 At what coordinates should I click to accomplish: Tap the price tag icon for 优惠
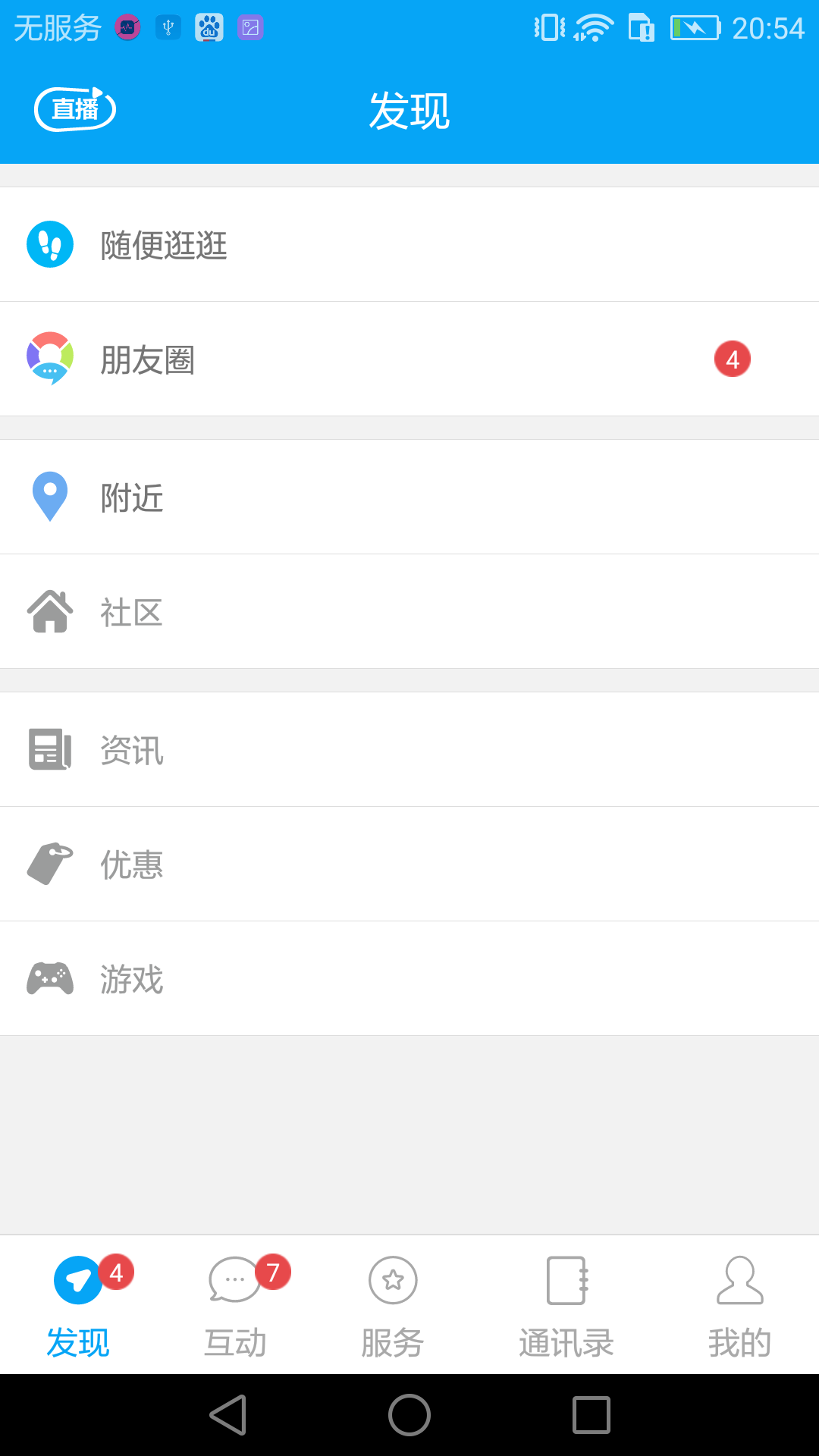pos(49,864)
